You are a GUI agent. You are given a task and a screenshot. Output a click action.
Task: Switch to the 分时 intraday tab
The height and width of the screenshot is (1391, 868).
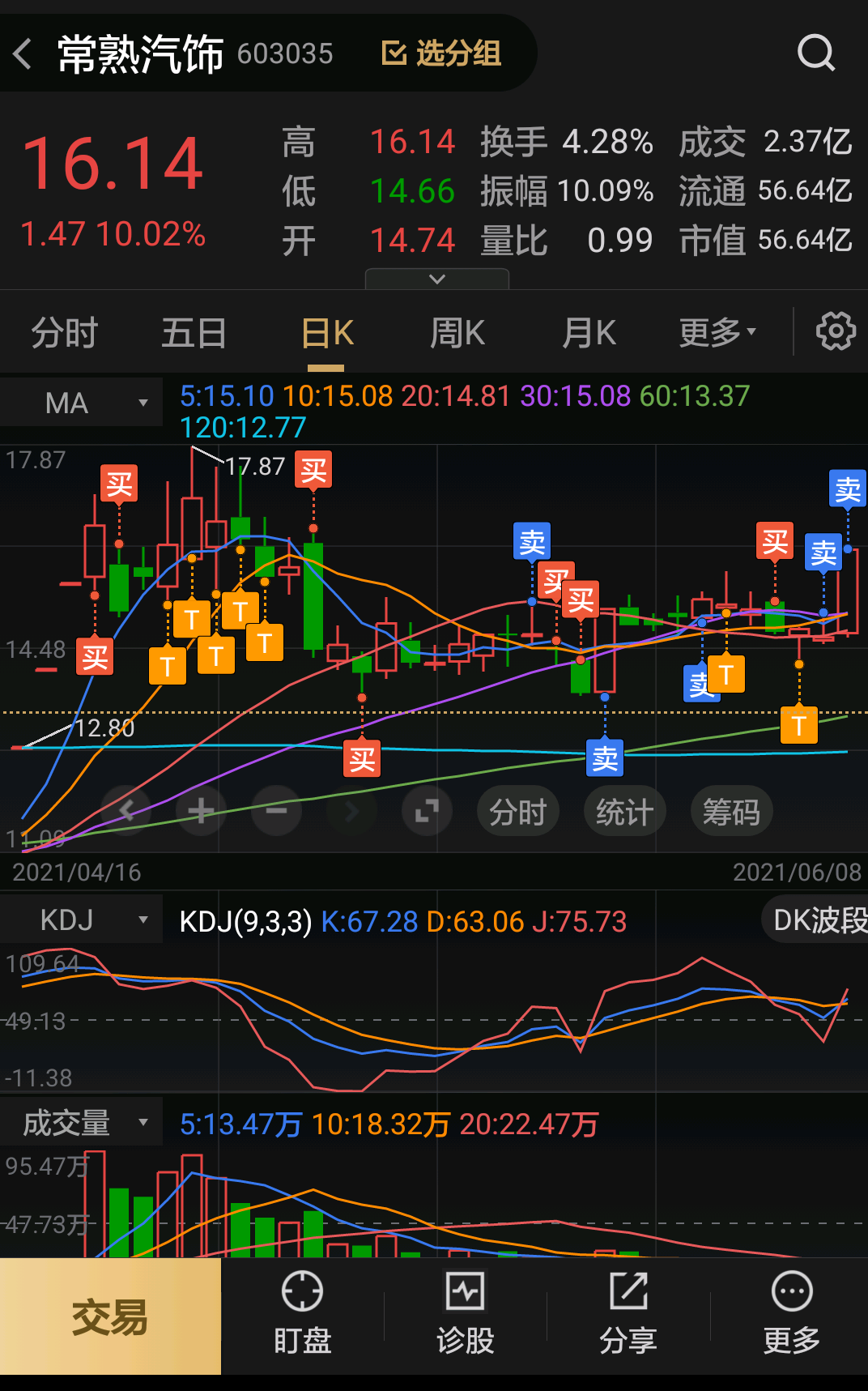click(x=63, y=332)
